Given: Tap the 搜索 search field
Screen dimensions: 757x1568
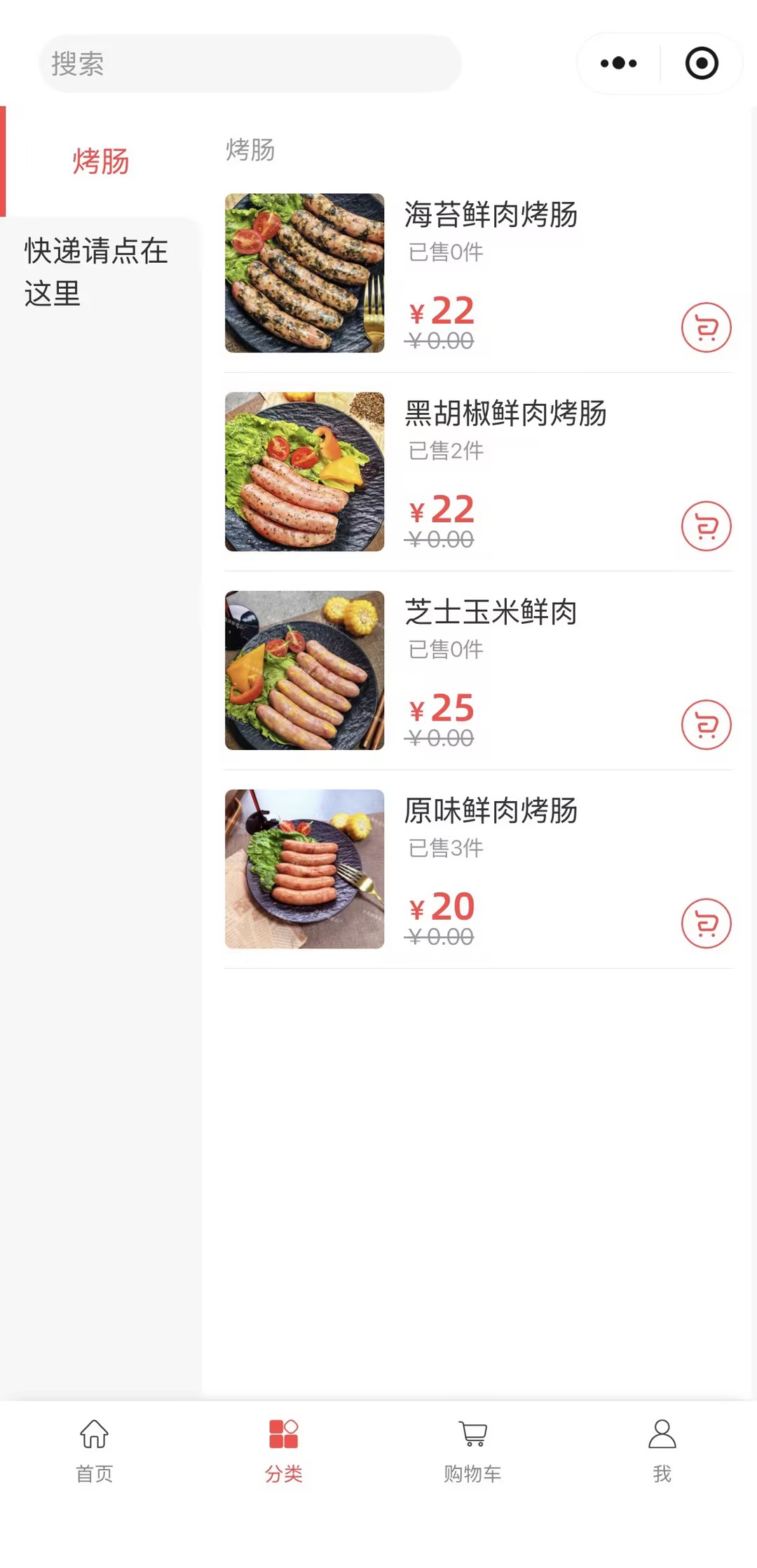Looking at the screenshot, I should [250, 64].
